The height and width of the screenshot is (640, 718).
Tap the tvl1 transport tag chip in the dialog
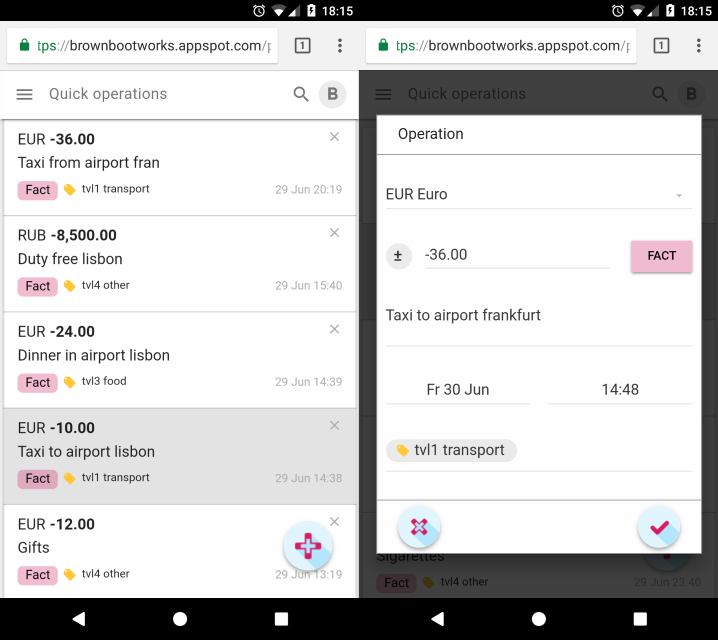click(x=451, y=450)
